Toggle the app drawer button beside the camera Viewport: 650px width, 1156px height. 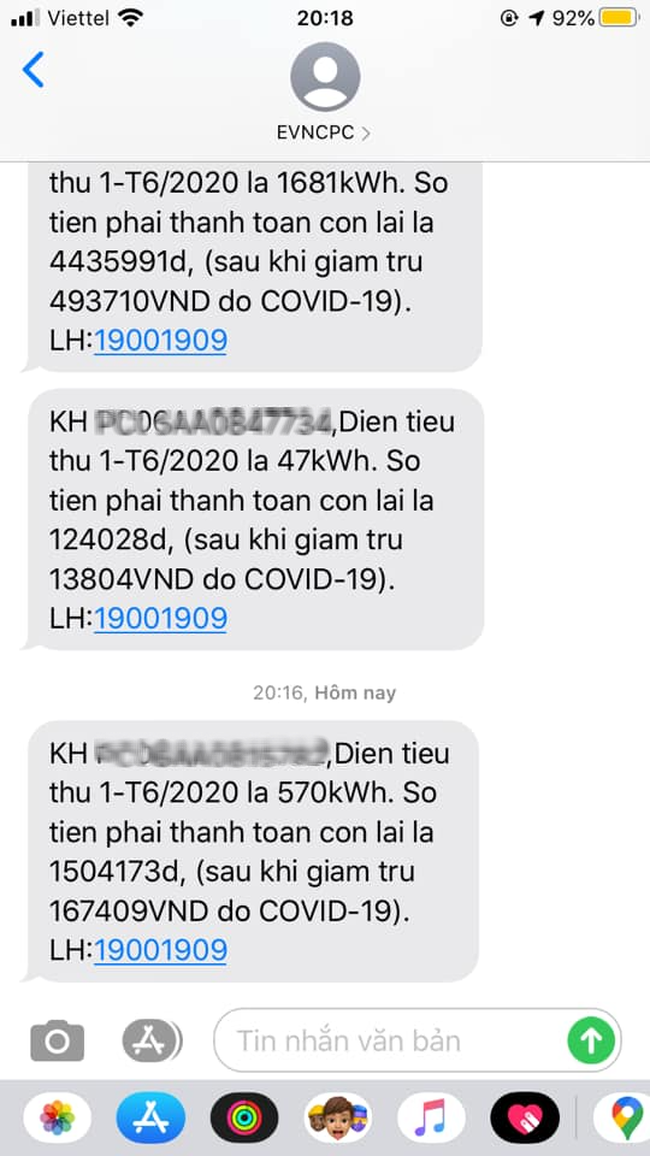152,1041
